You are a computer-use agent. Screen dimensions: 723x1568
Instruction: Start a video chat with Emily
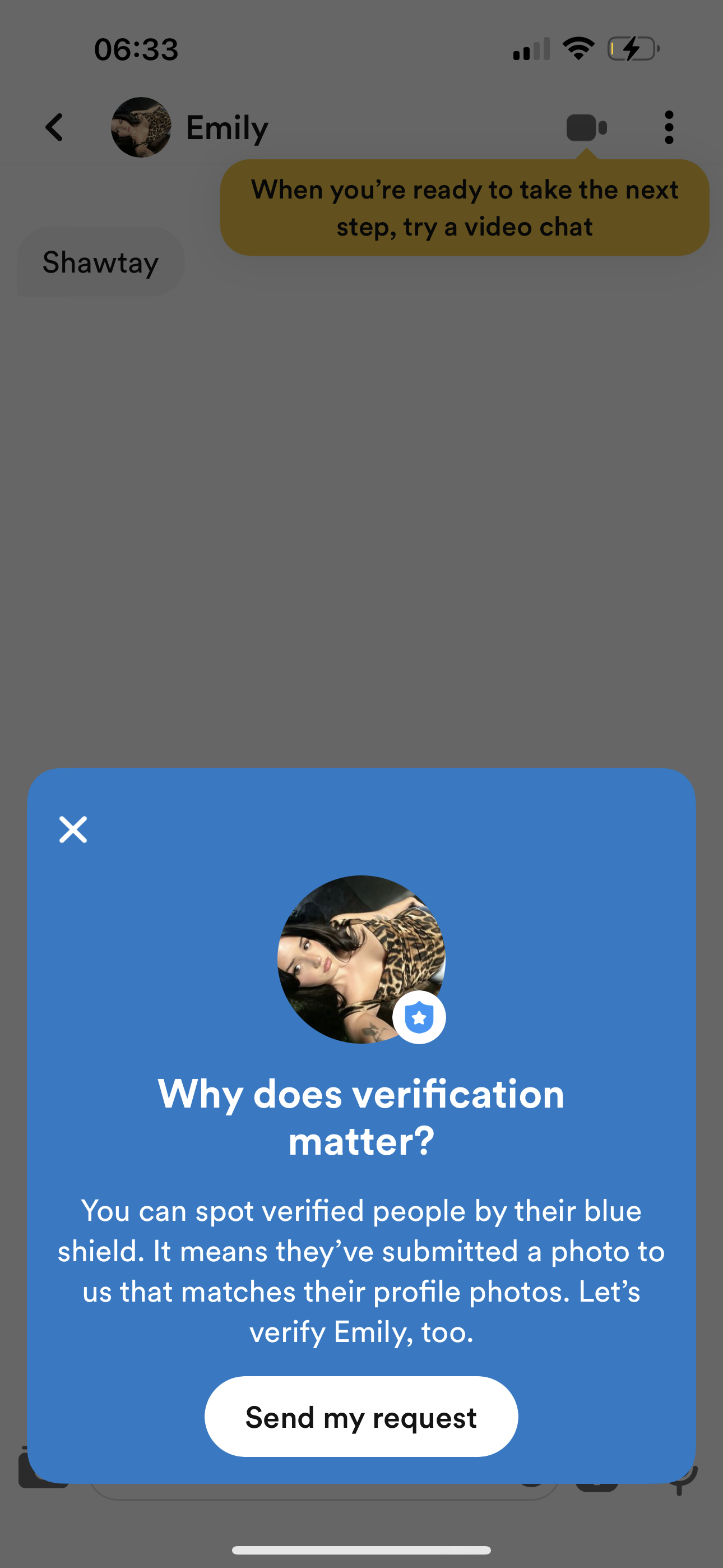(586, 128)
